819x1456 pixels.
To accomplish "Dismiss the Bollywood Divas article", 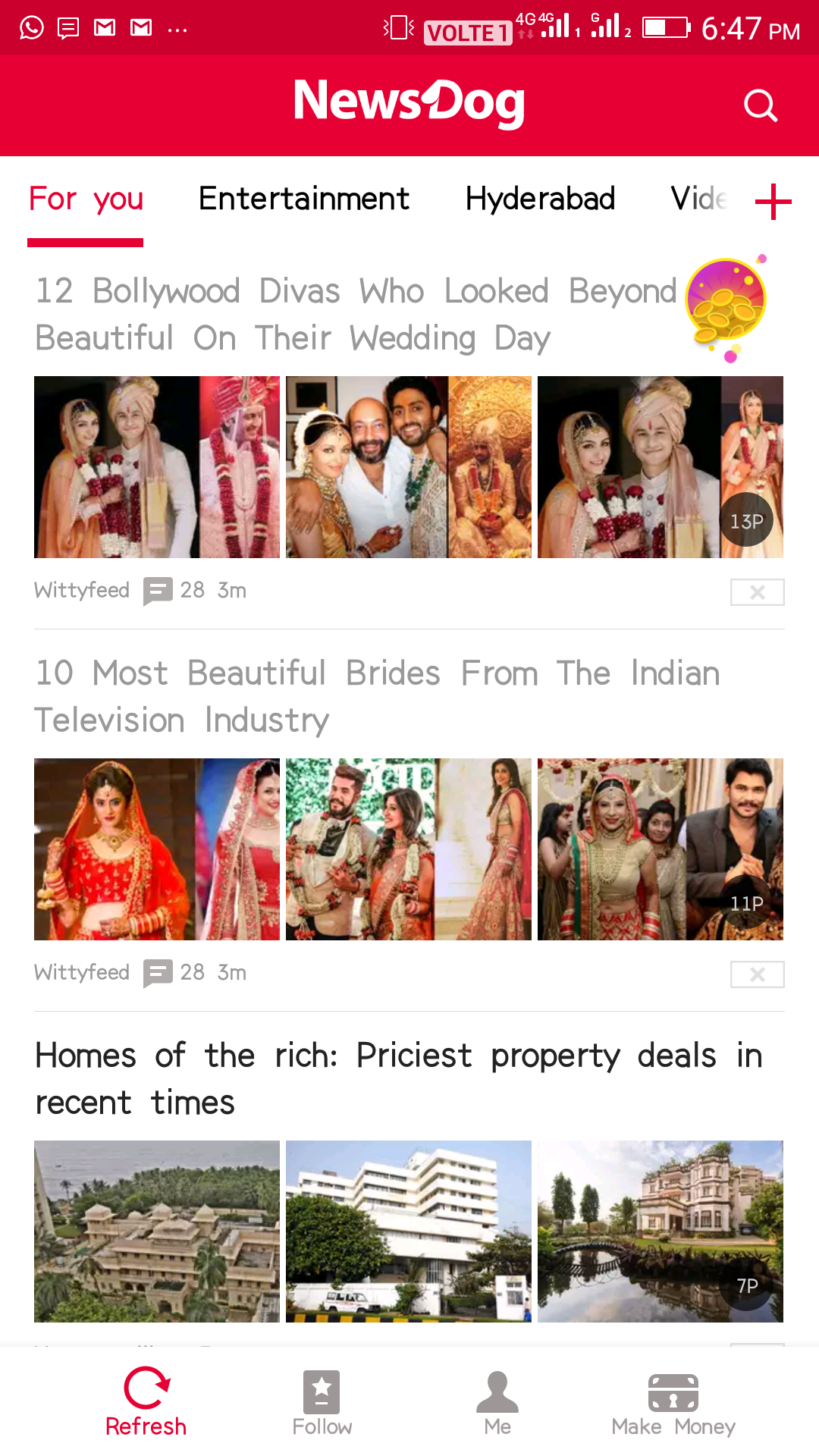I will 757,592.
